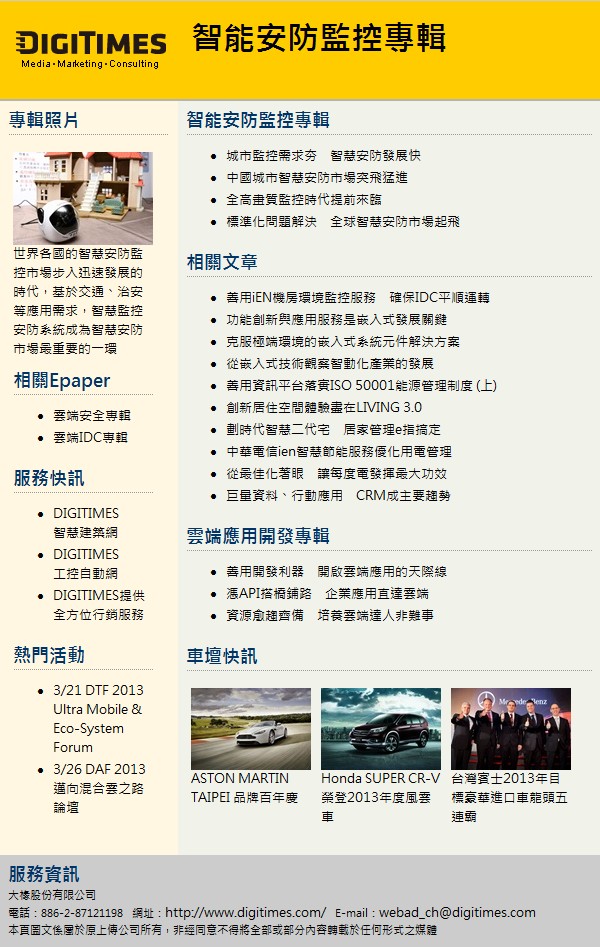Open the 3/26 DAF 2013 event link
The width and height of the screenshot is (600, 947).
(98, 788)
